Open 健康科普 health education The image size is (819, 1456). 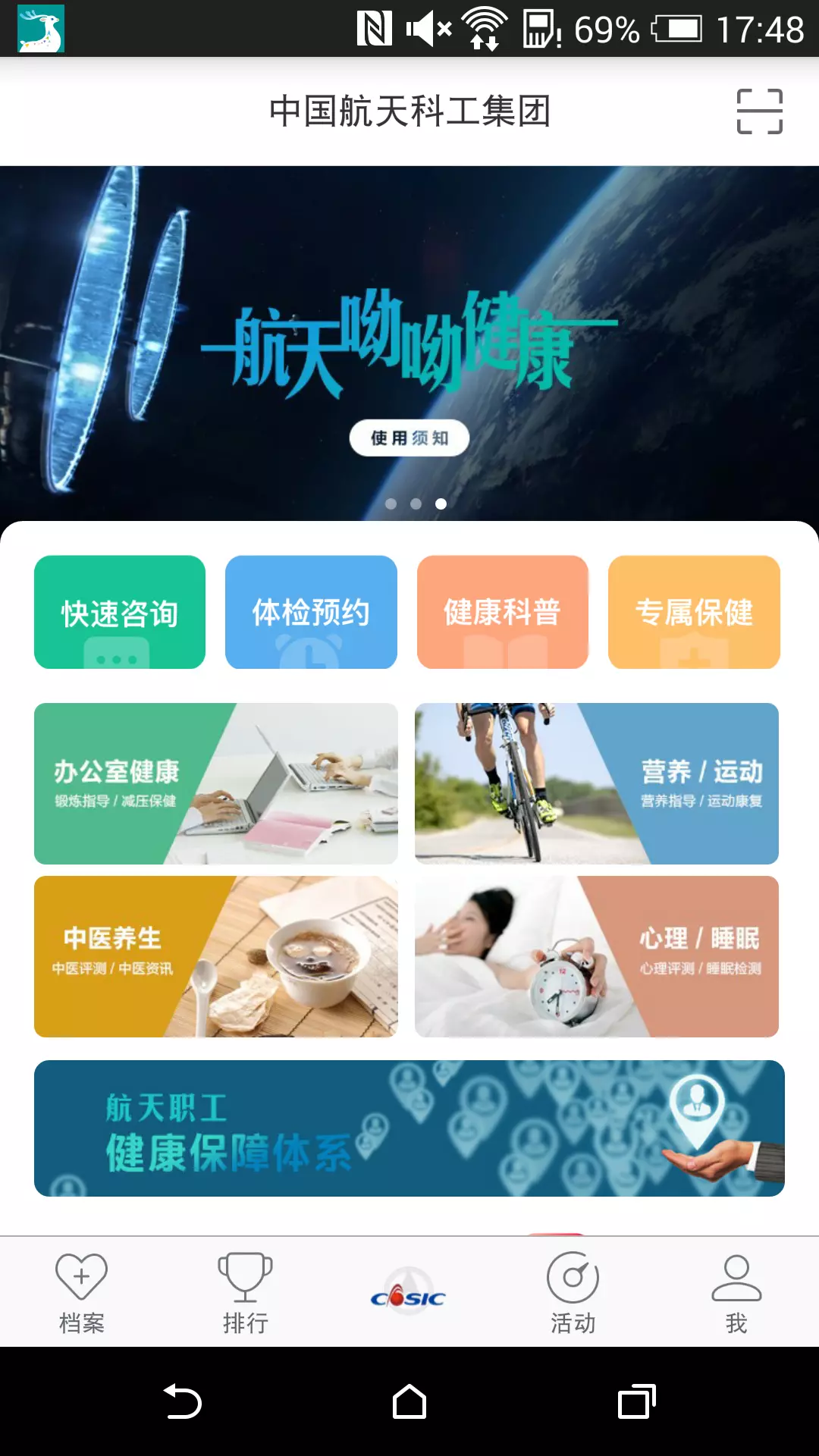[503, 612]
